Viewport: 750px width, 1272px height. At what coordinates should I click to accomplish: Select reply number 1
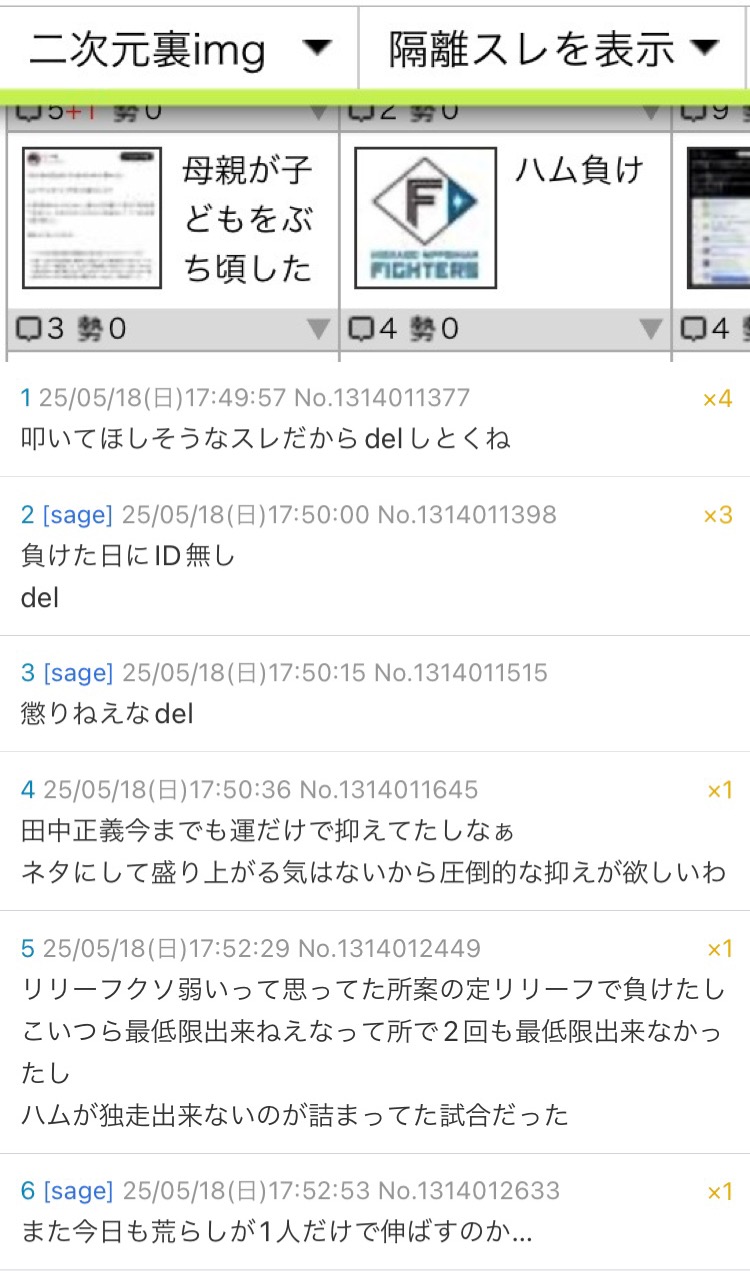point(26,398)
